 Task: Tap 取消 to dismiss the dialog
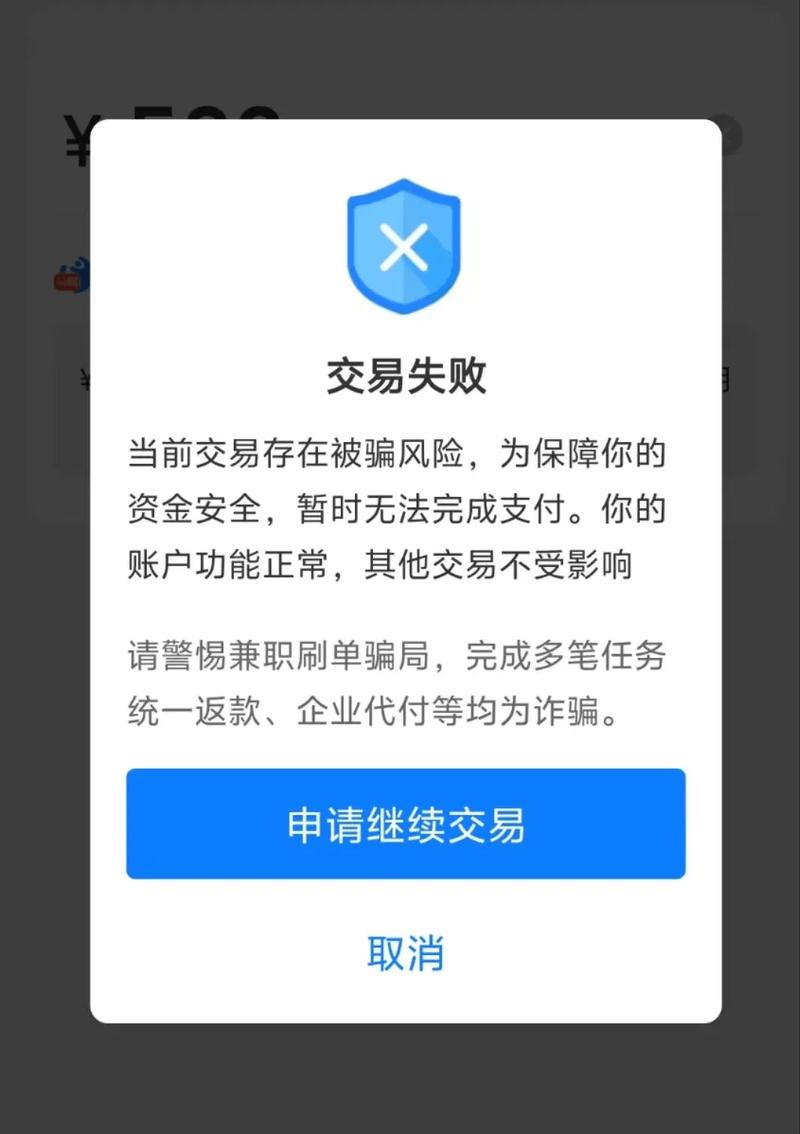point(403,955)
